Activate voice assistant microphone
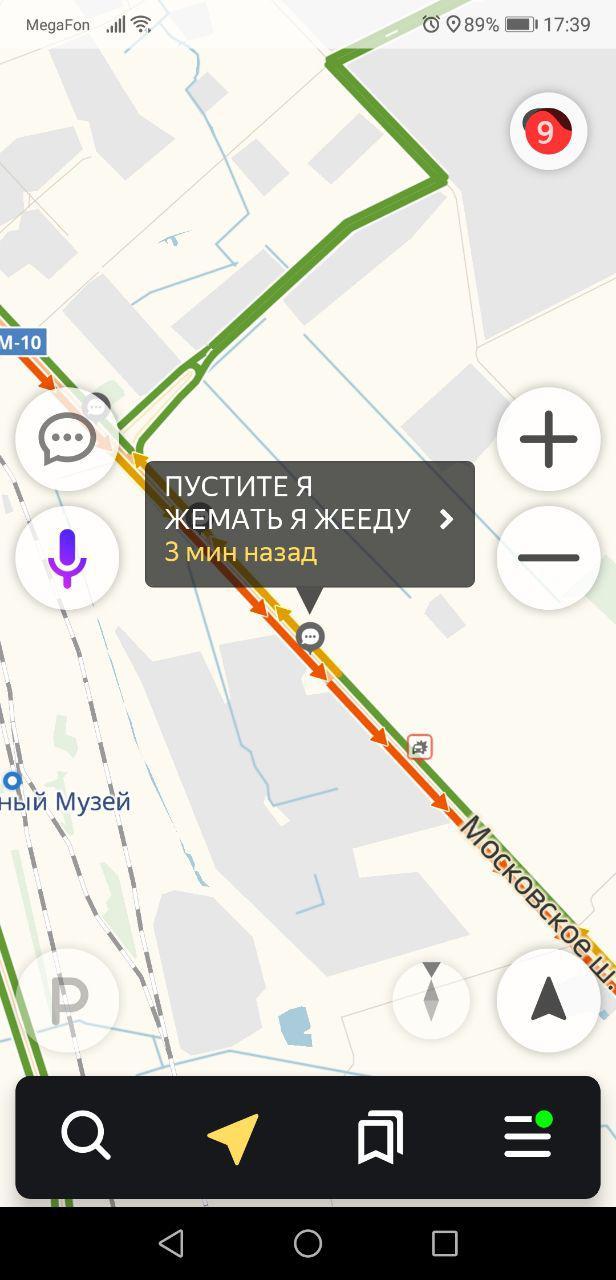Viewport: 616px width, 1280px height. [67, 557]
